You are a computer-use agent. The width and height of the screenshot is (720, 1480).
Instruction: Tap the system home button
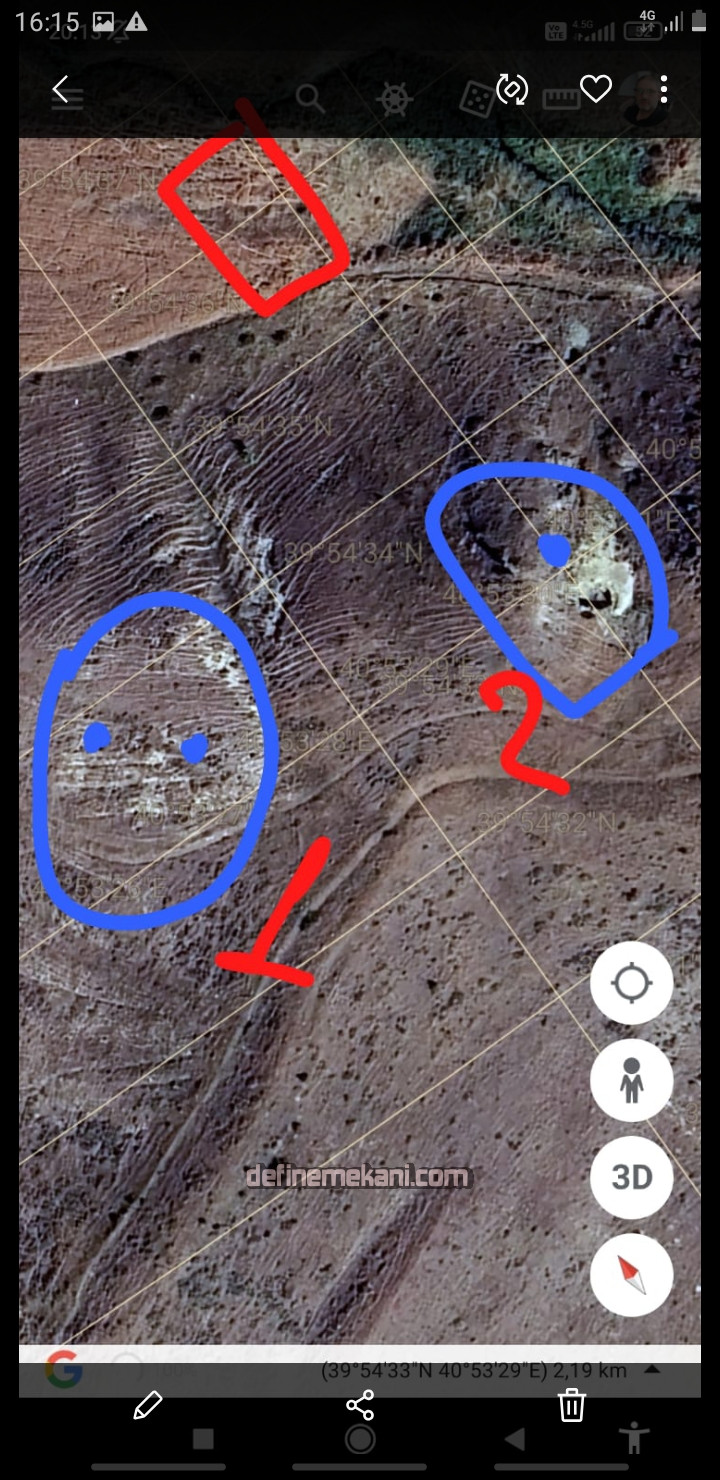click(360, 1440)
